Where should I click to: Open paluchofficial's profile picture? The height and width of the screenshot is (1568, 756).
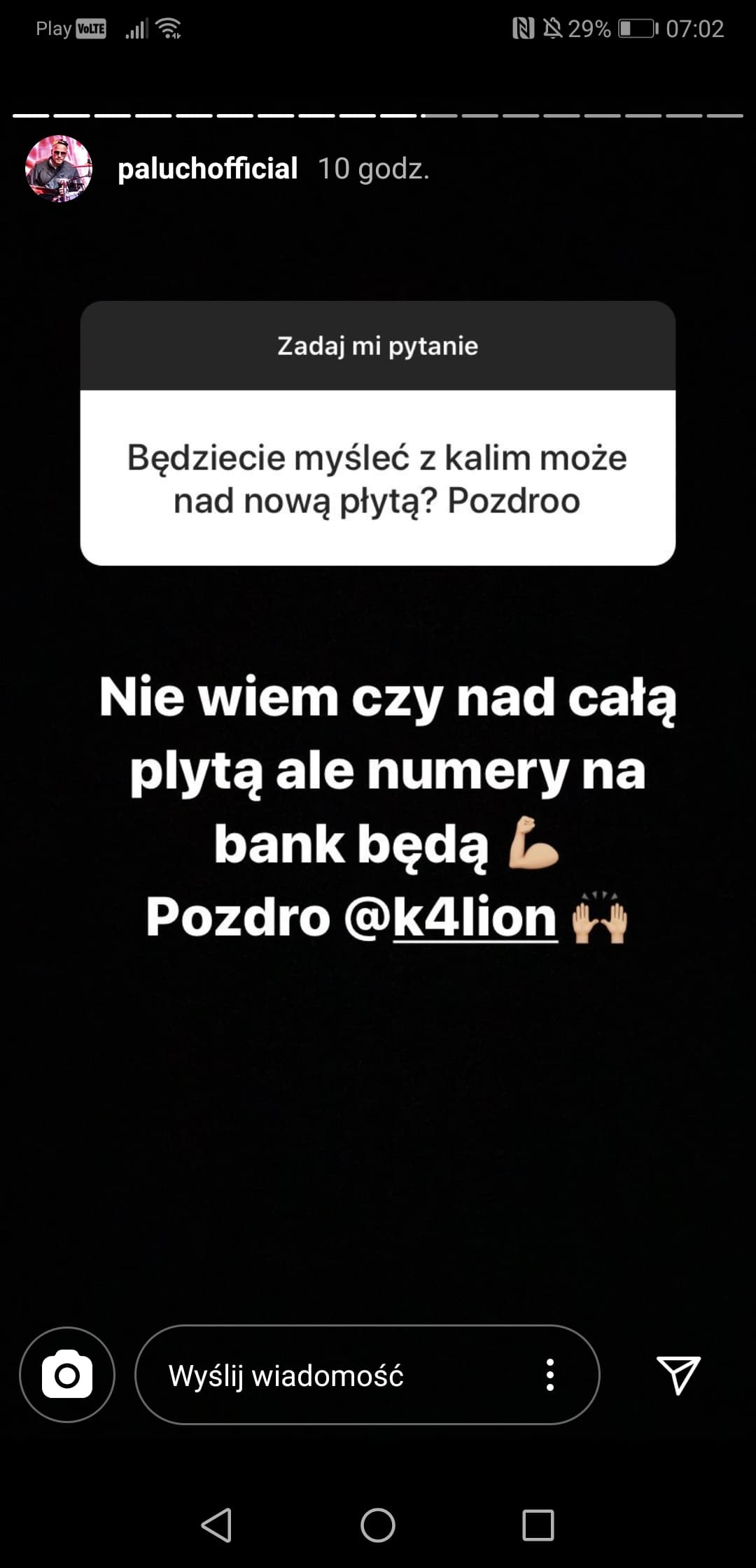point(59,169)
